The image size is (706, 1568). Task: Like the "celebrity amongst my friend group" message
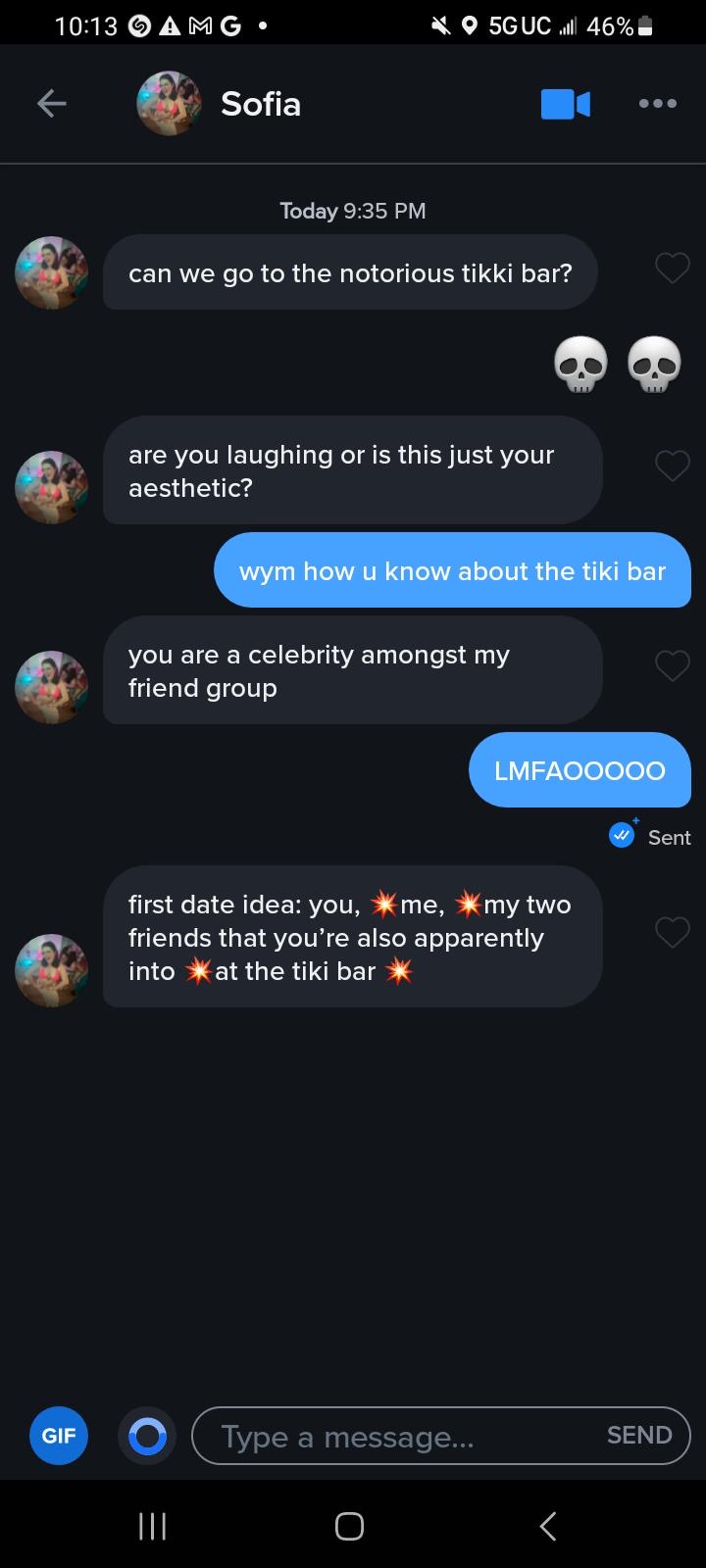pyautogui.click(x=672, y=666)
